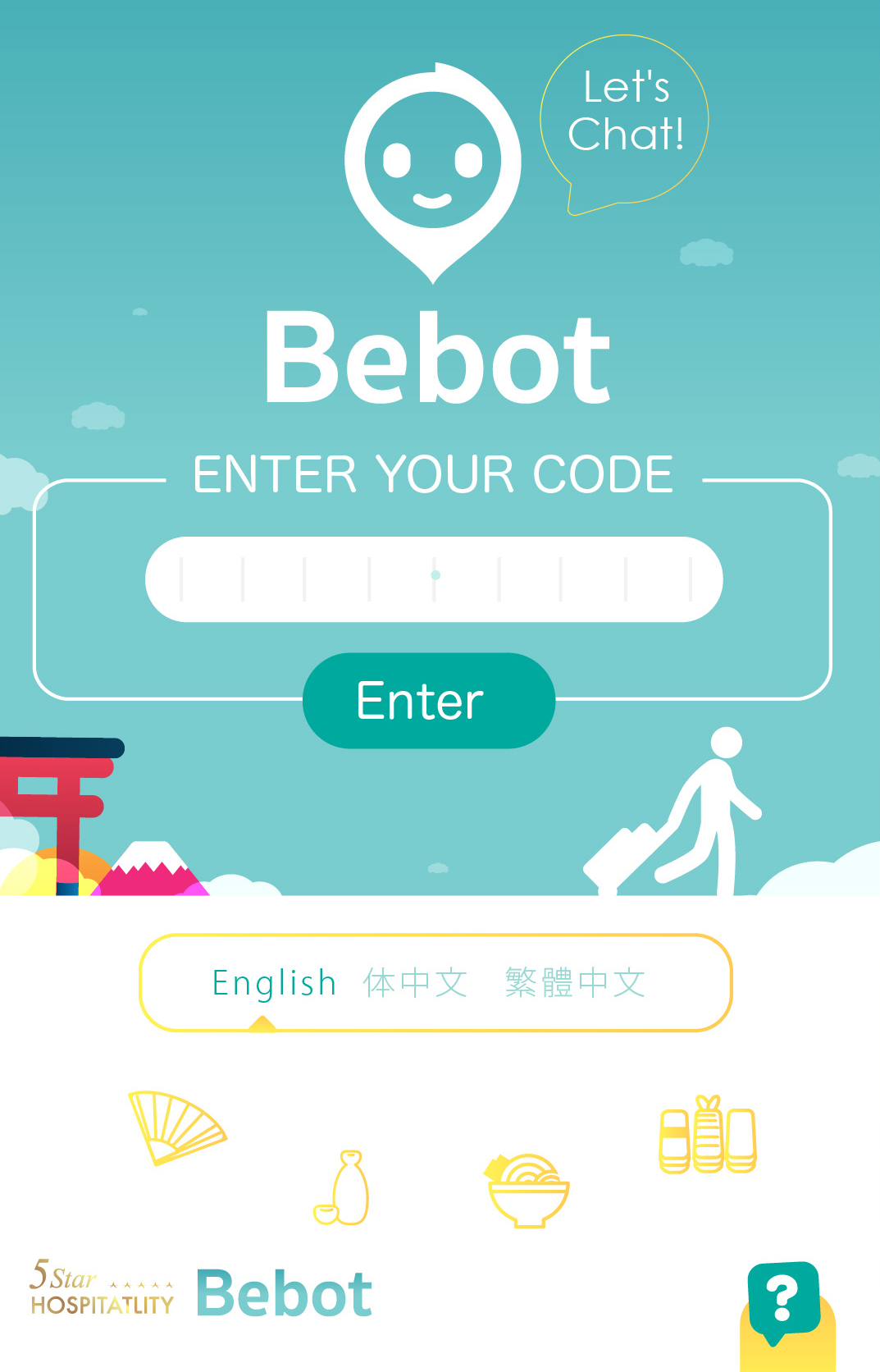
Task: Switch to Traditional Chinese (繁體中文)
Action: pyautogui.click(x=576, y=982)
